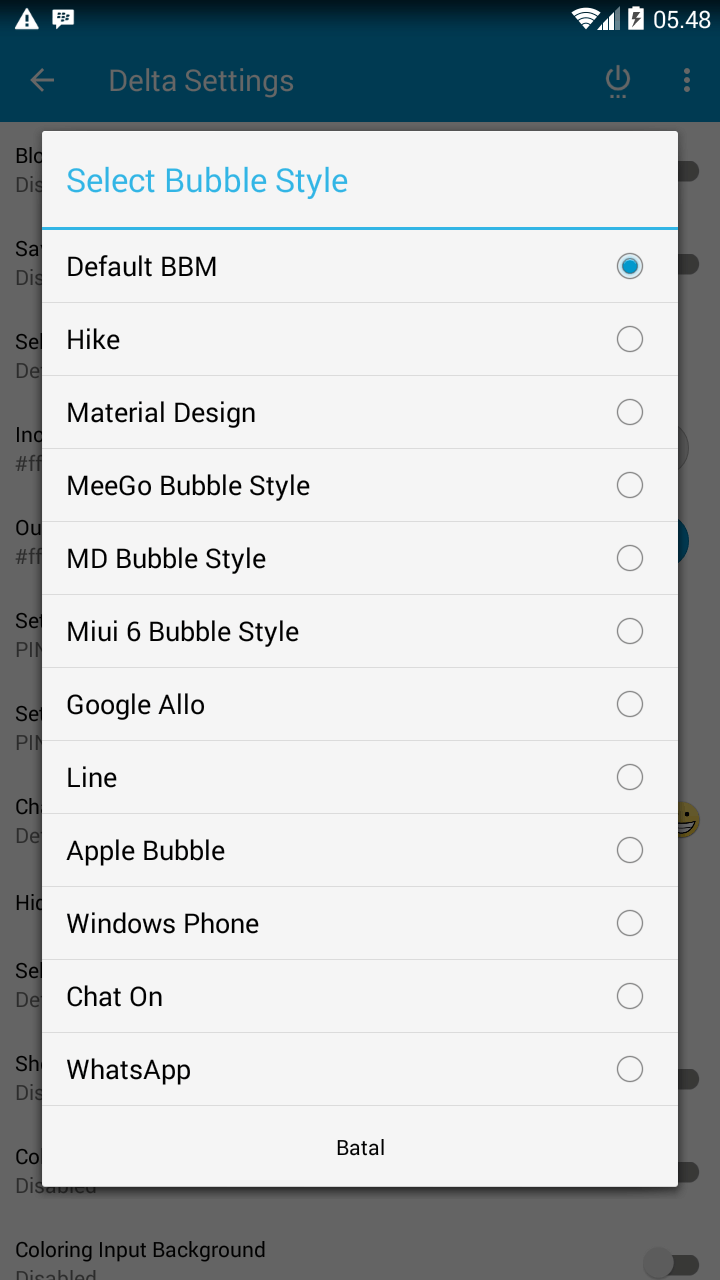Pick the Material Design bubble style

359,412
